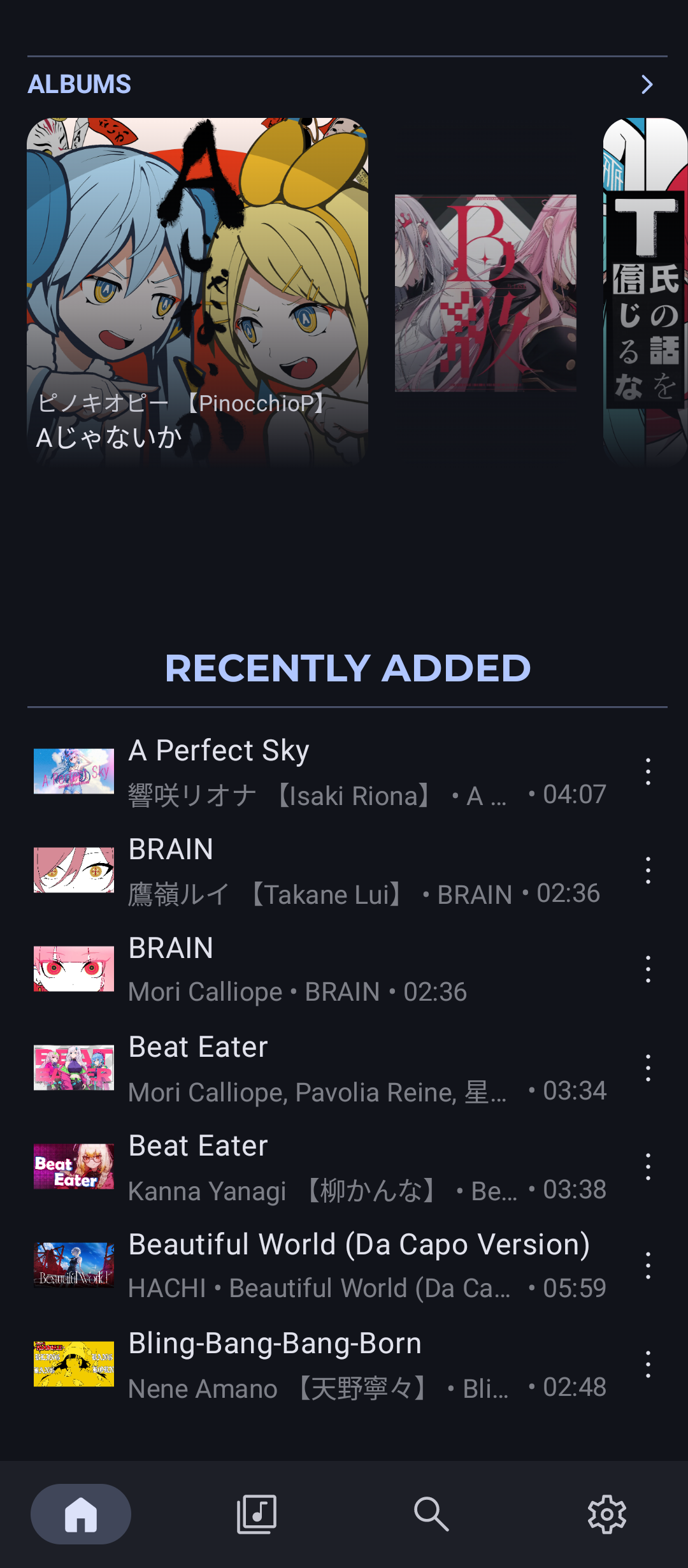688x1568 pixels.
Task: Open options for the 03:34 Beat Eater
Action: 648,1068
